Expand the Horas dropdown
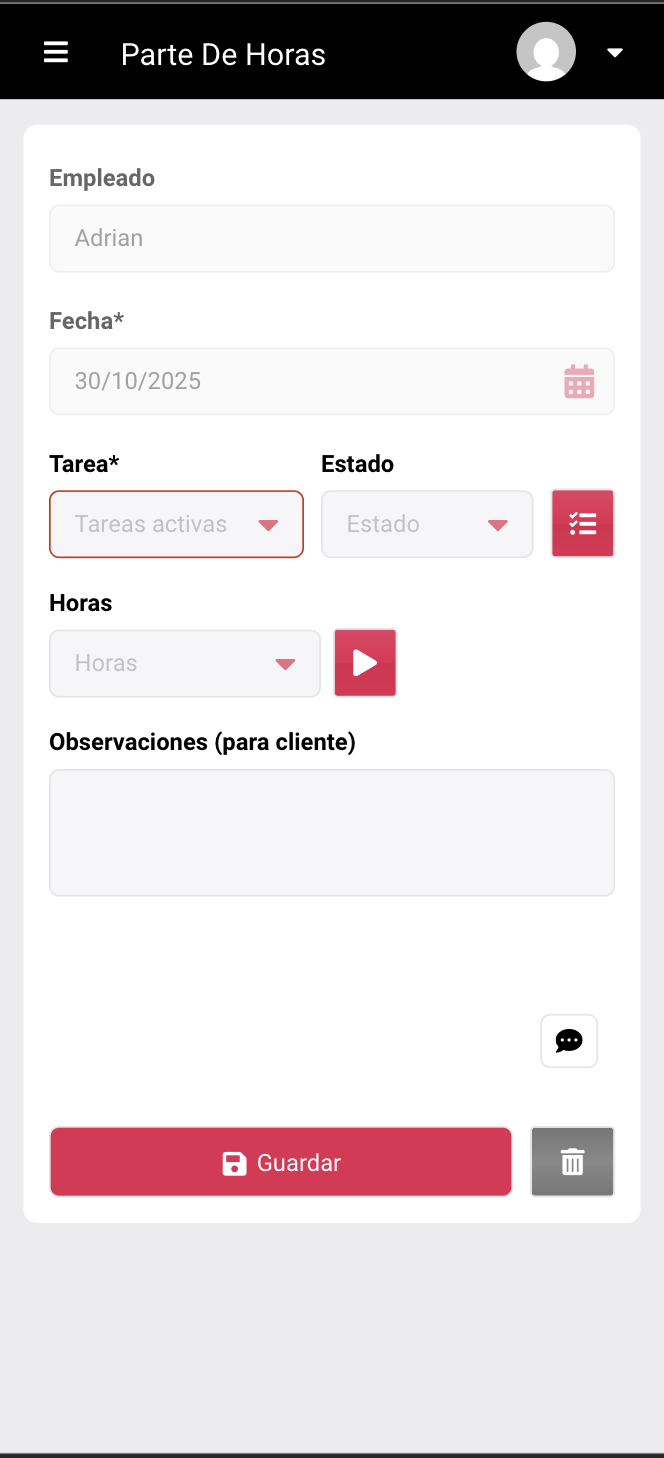 (x=185, y=663)
